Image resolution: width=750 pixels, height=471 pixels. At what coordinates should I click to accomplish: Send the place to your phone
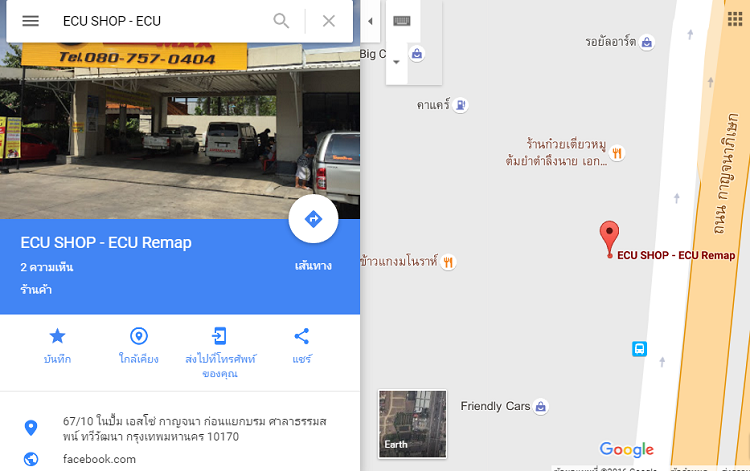pos(220,337)
